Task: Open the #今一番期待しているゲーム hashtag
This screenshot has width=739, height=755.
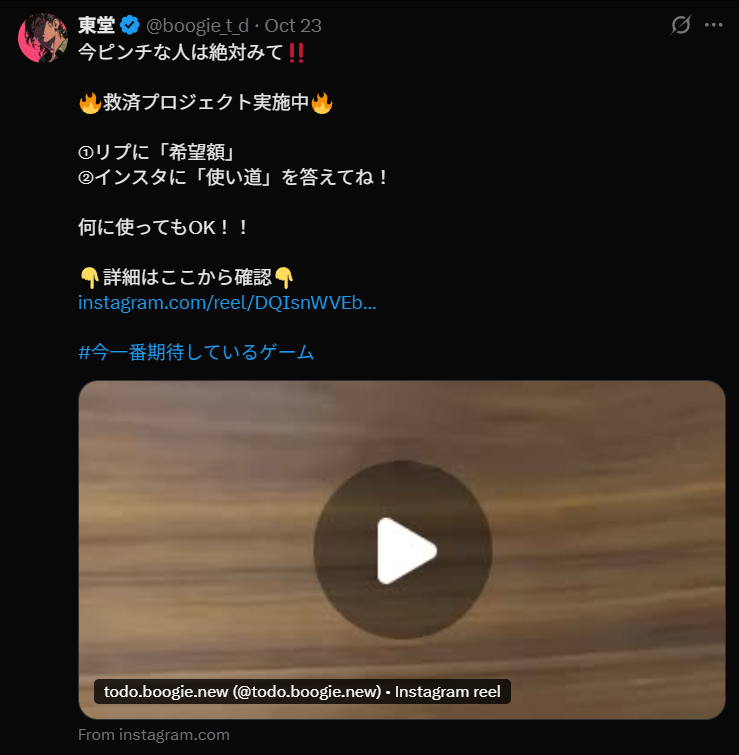Action: point(196,352)
